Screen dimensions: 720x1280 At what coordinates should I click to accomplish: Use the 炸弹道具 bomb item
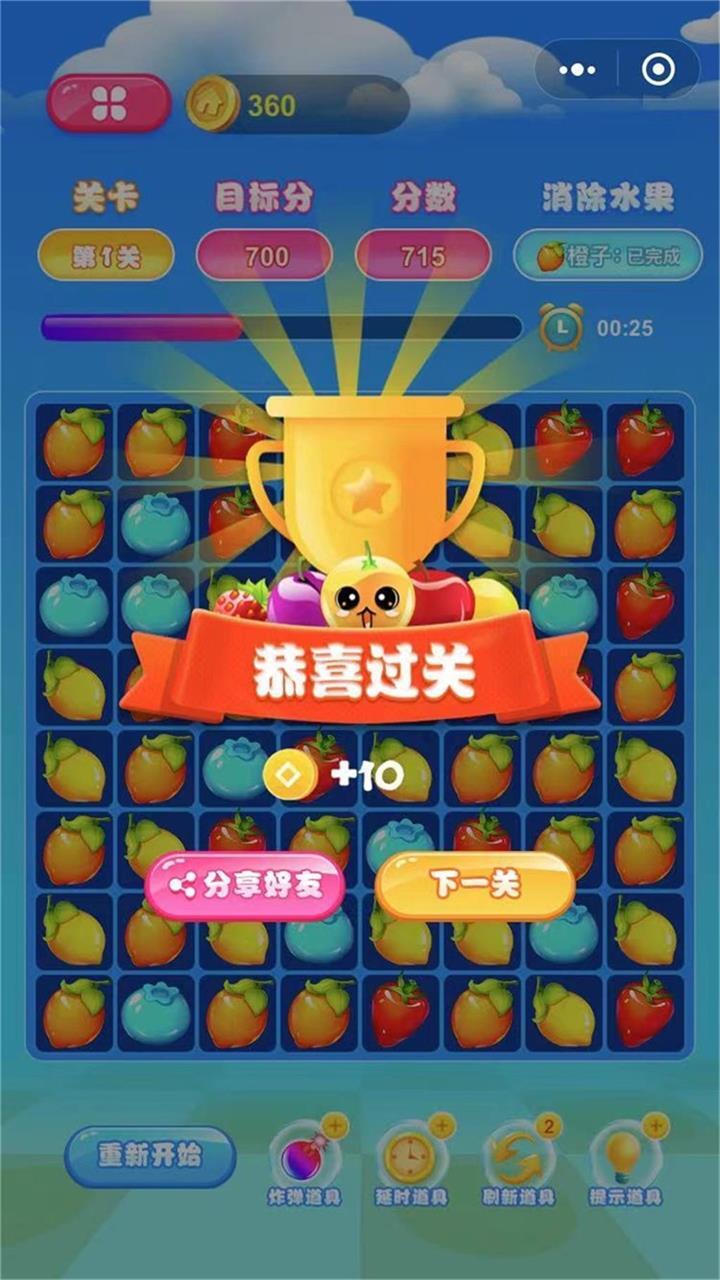pos(303,1160)
